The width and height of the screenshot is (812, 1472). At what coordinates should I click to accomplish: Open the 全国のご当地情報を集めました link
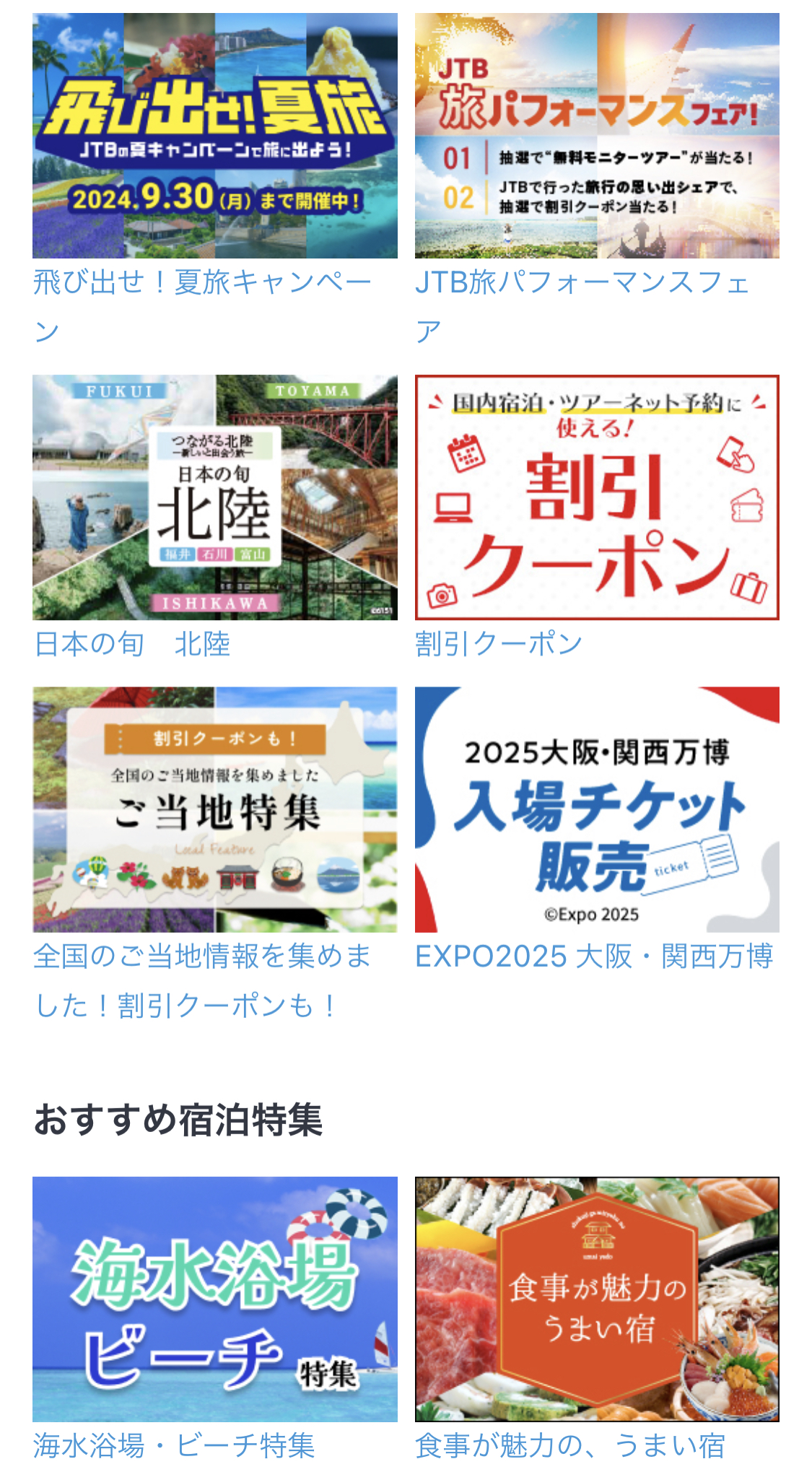tap(203, 980)
